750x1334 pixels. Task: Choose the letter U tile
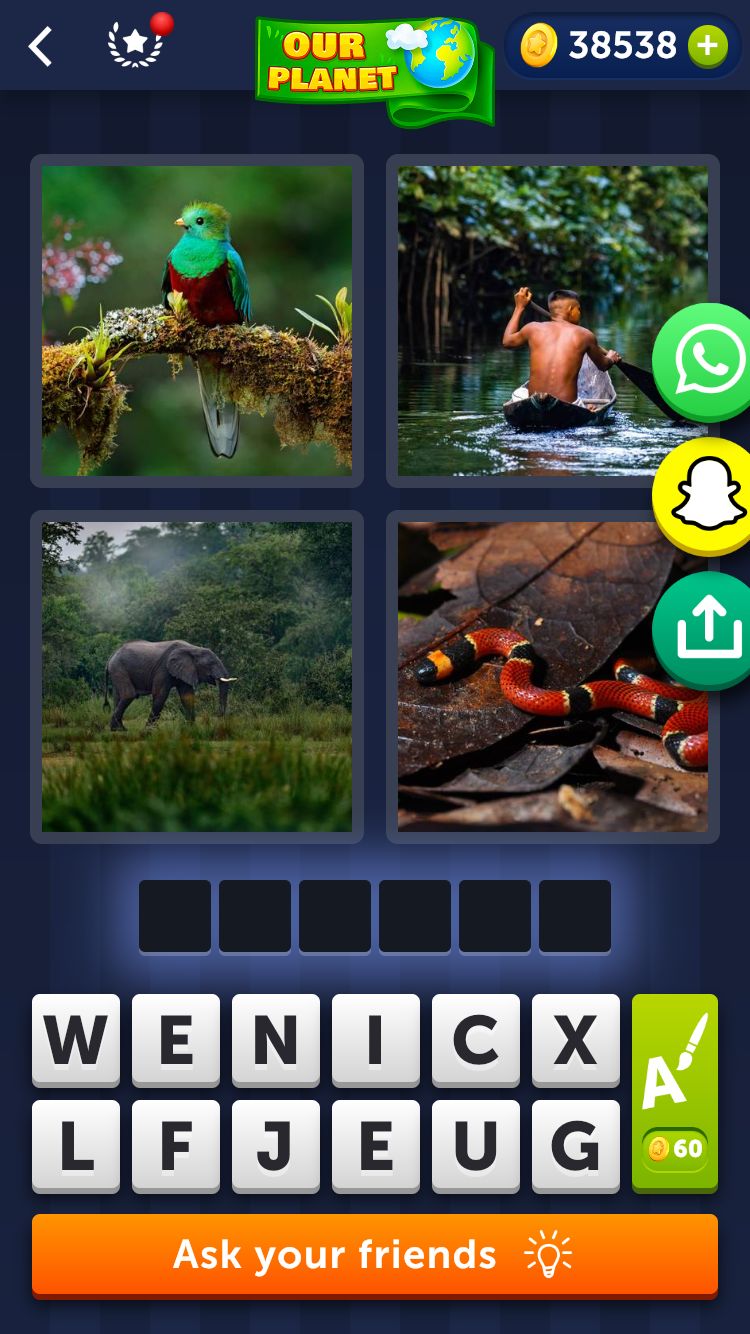pyautogui.click(x=476, y=1146)
